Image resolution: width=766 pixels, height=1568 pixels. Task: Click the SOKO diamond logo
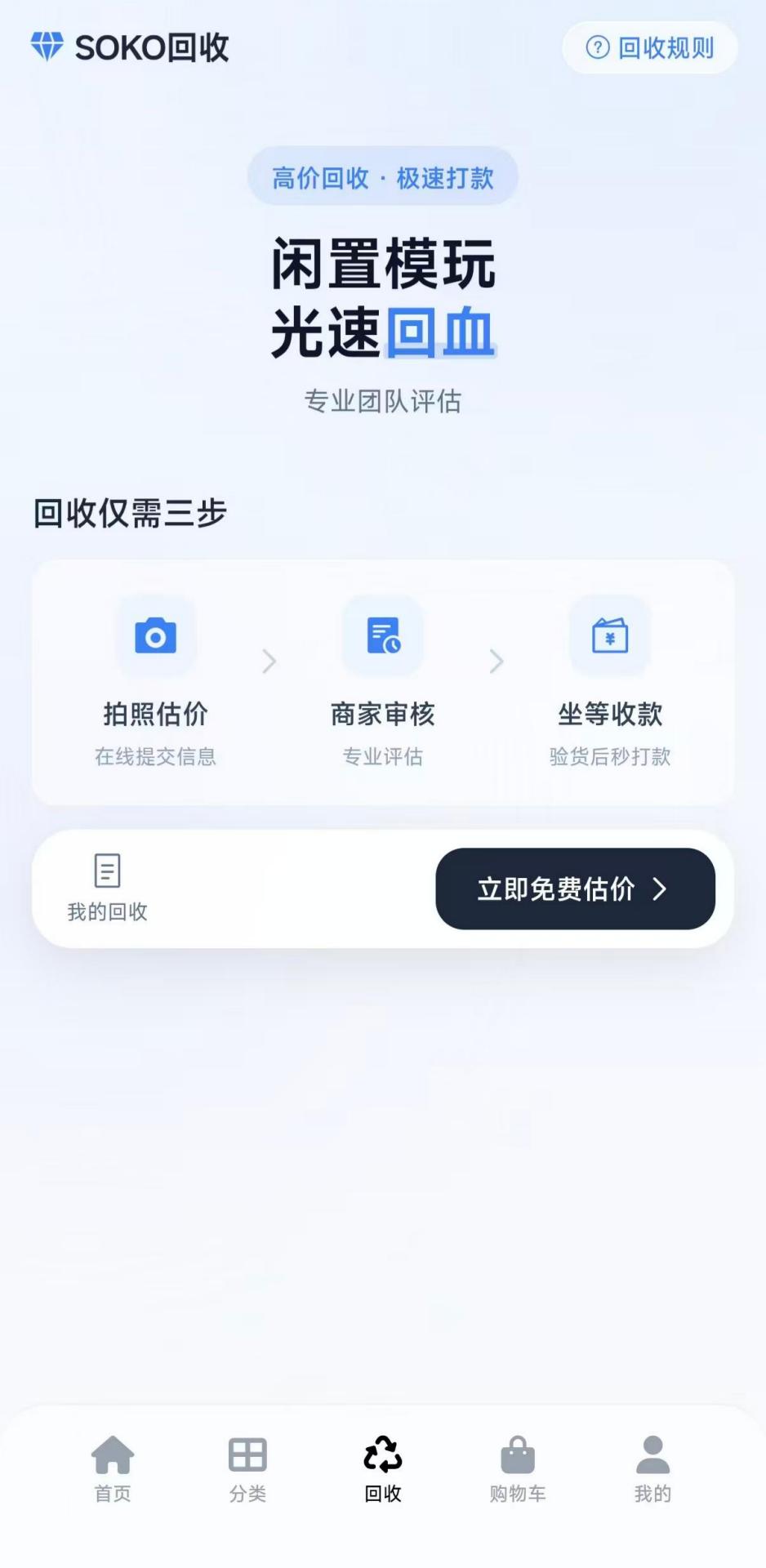pos(47,47)
